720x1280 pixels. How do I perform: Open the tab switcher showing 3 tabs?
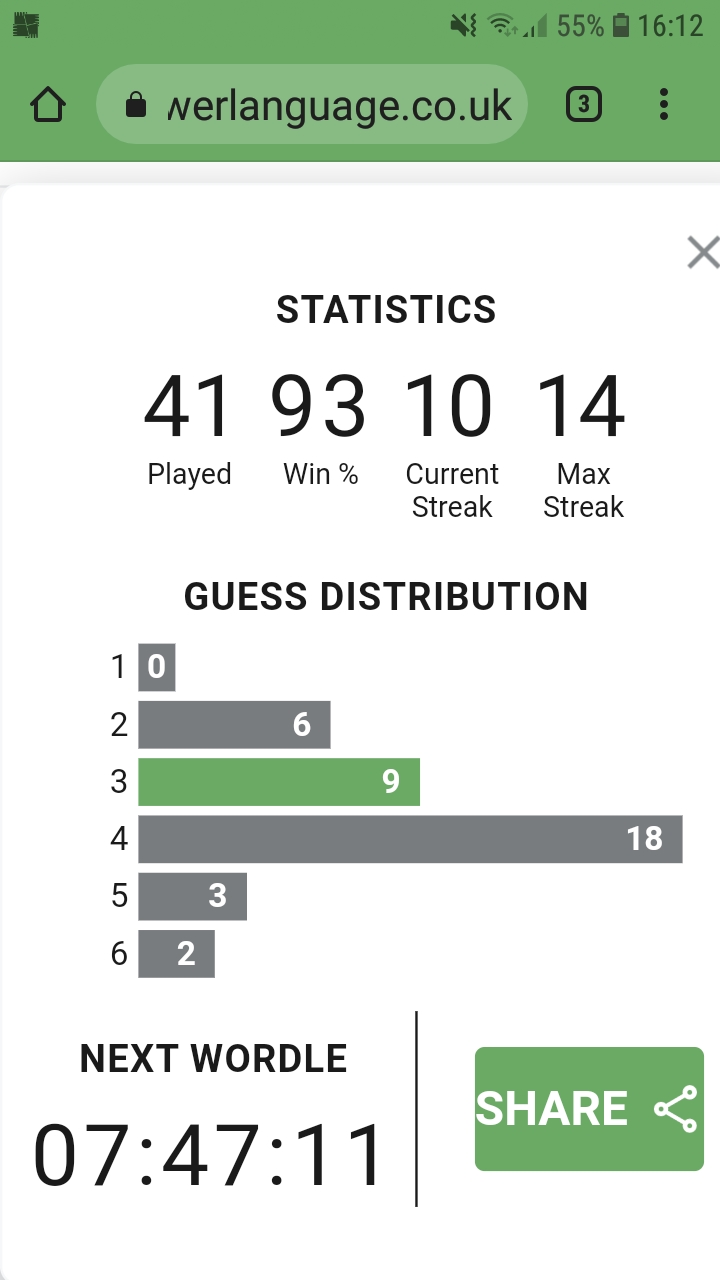tap(584, 105)
